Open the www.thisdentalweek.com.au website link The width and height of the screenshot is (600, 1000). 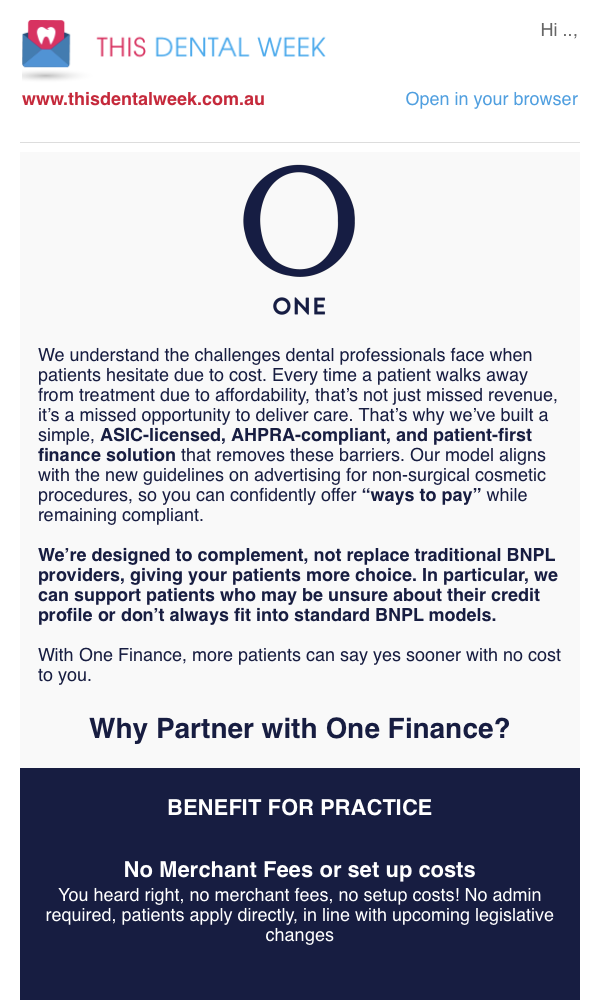coord(143,99)
